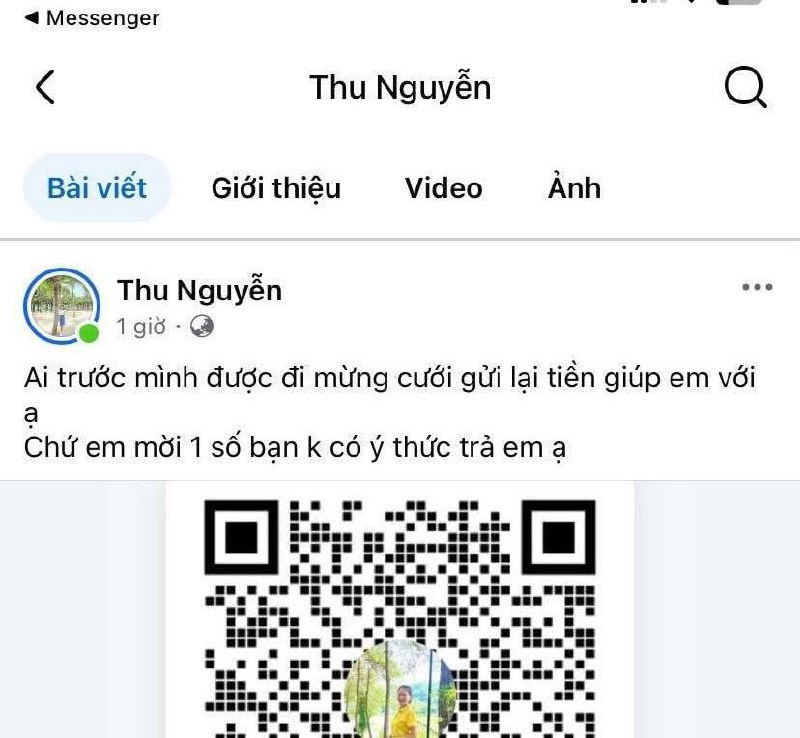Viewport: 800px width, 738px height.
Task: Switch to the Giới thiệu tab
Action: tap(276, 188)
